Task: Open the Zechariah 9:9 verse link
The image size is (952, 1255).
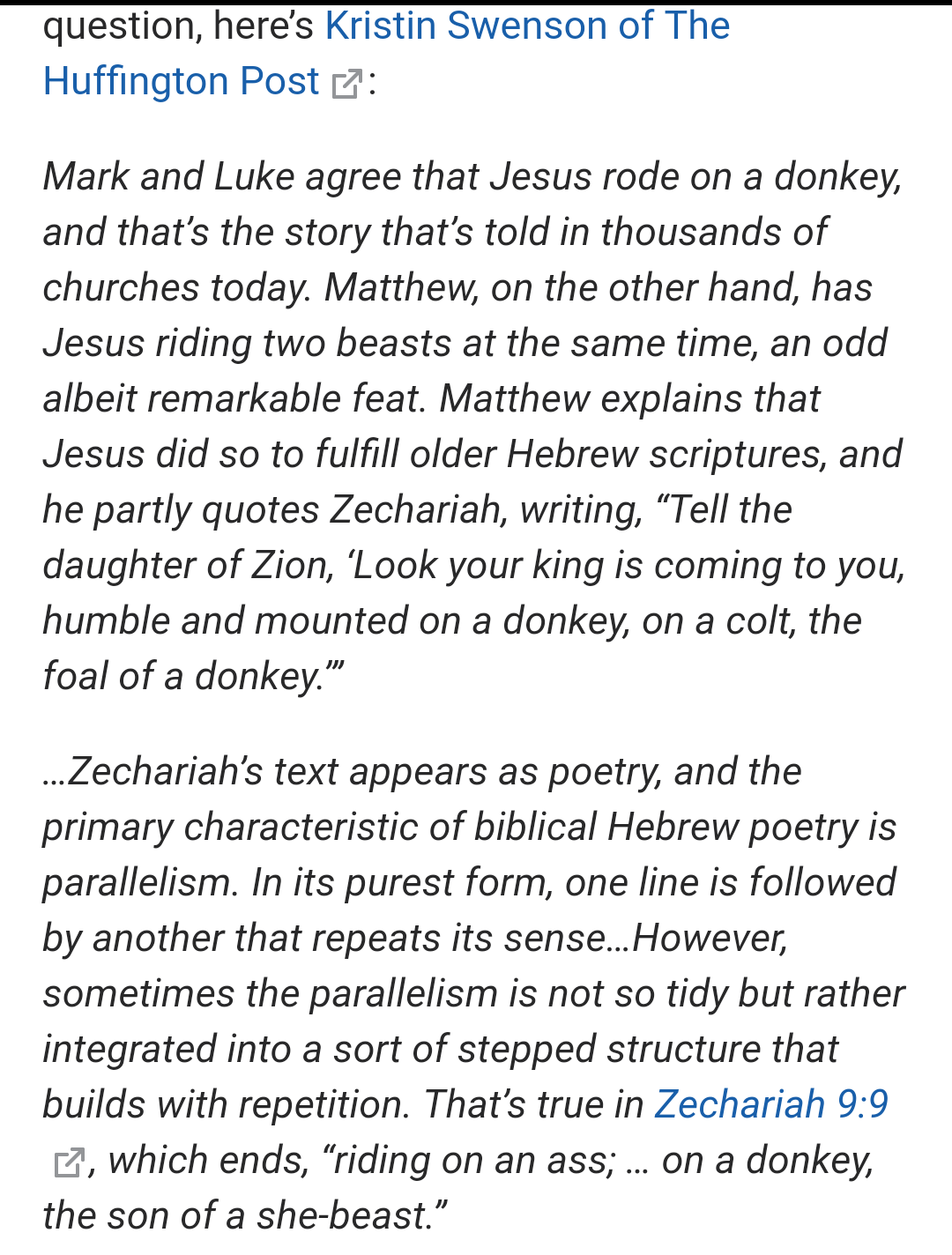Action: point(770,1104)
